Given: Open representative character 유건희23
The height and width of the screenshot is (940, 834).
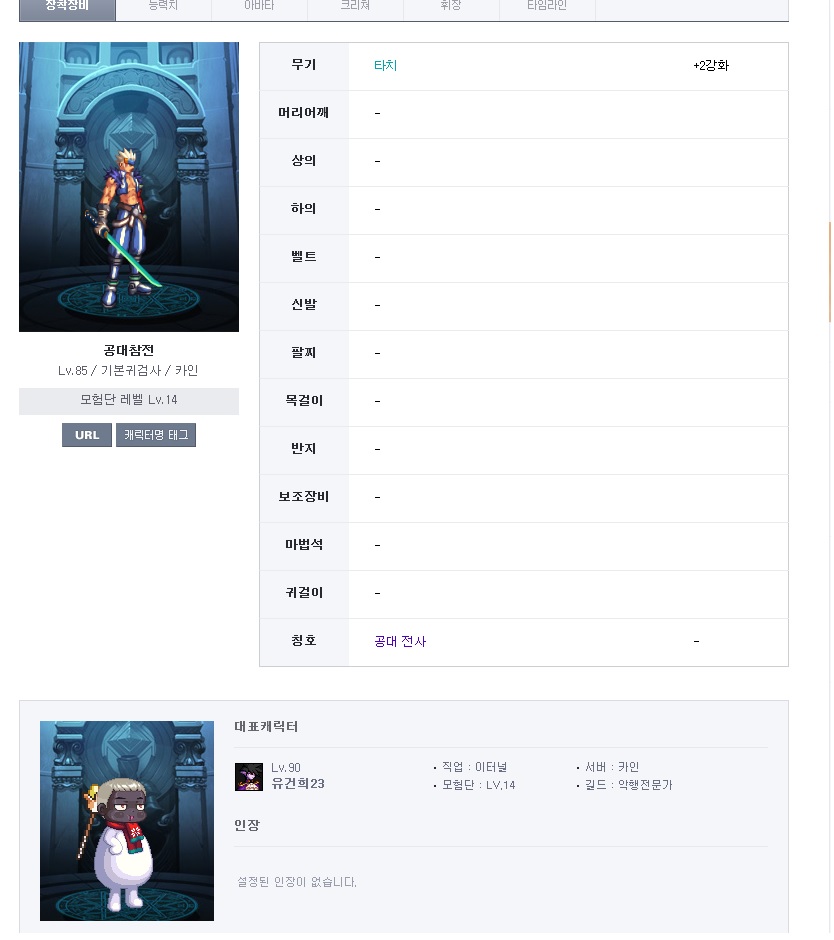Looking at the screenshot, I should (x=298, y=784).
